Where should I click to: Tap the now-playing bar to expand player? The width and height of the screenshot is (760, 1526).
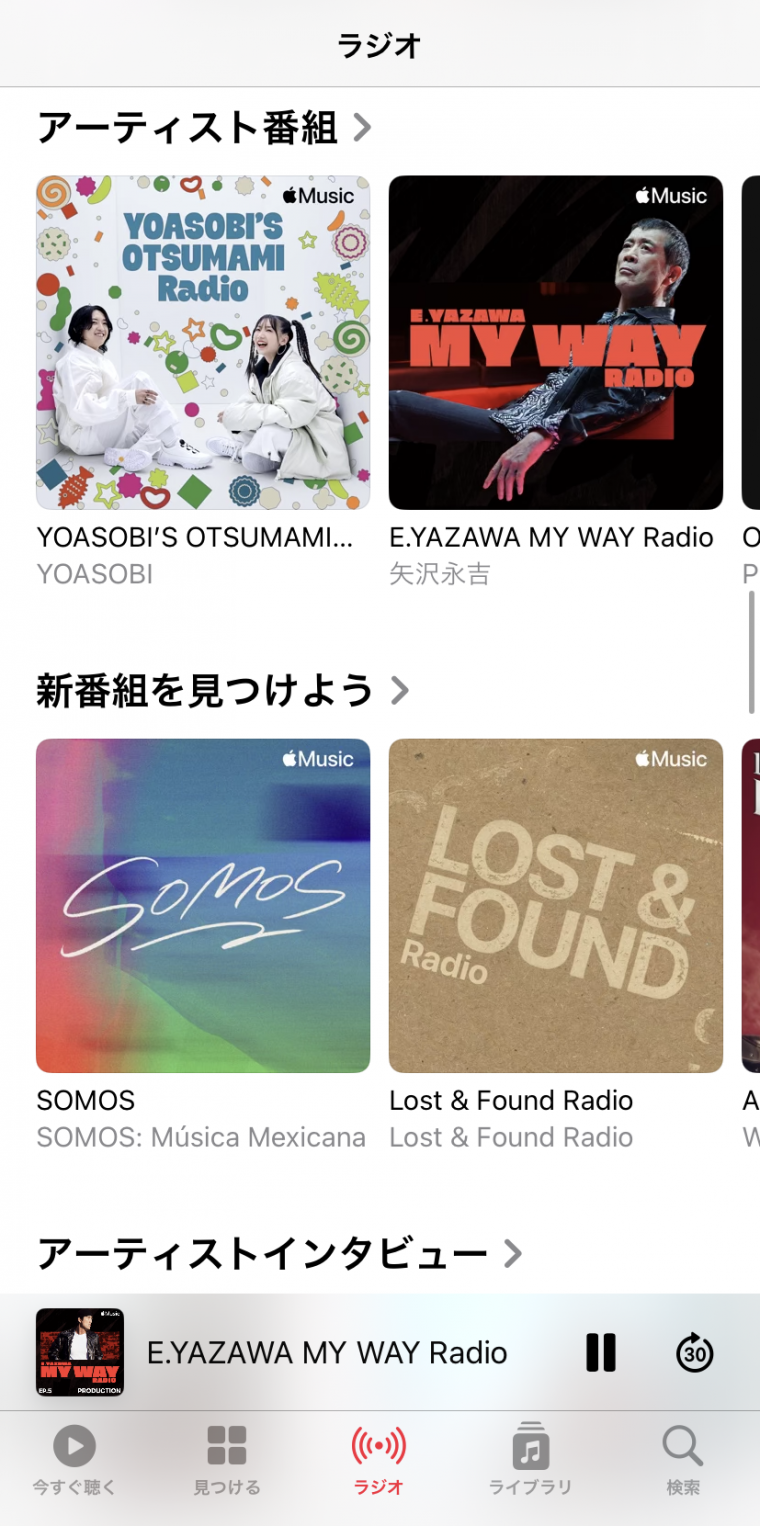point(330,1351)
